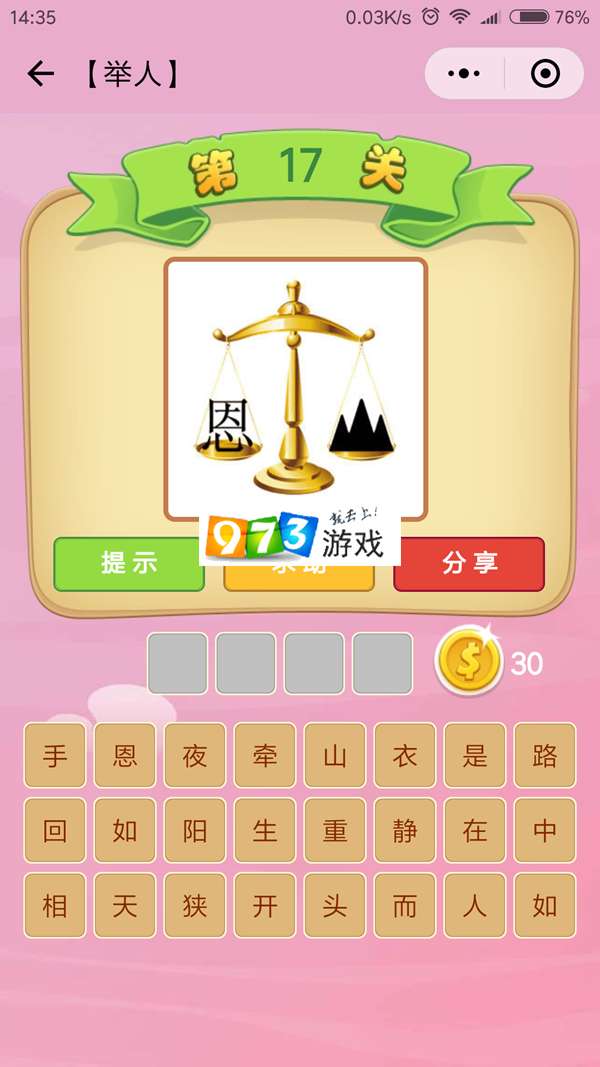Select the 静 character tile
Viewport: 600px width, 1067px height.
(405, 831)
